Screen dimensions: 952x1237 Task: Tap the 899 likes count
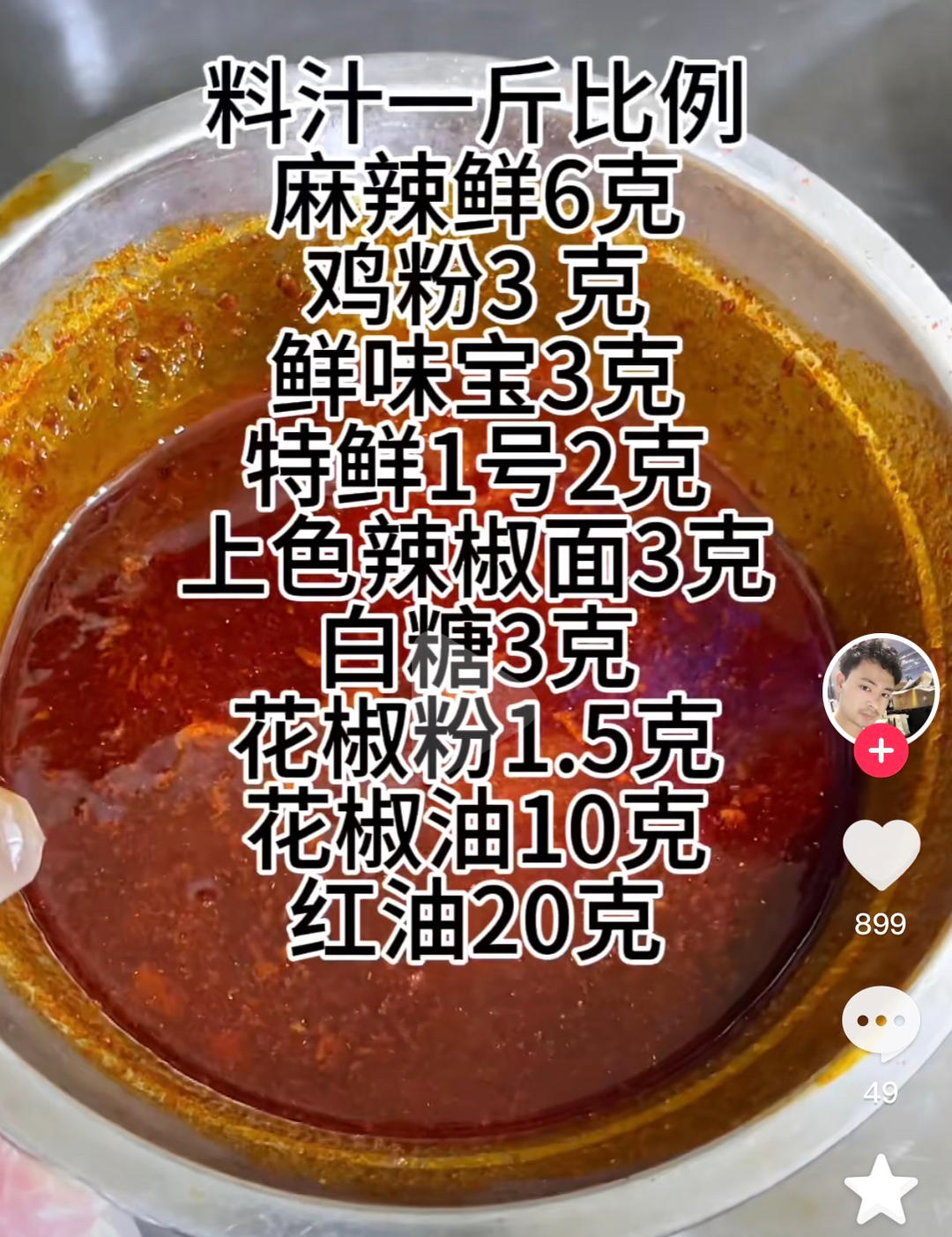pos(879,924)
